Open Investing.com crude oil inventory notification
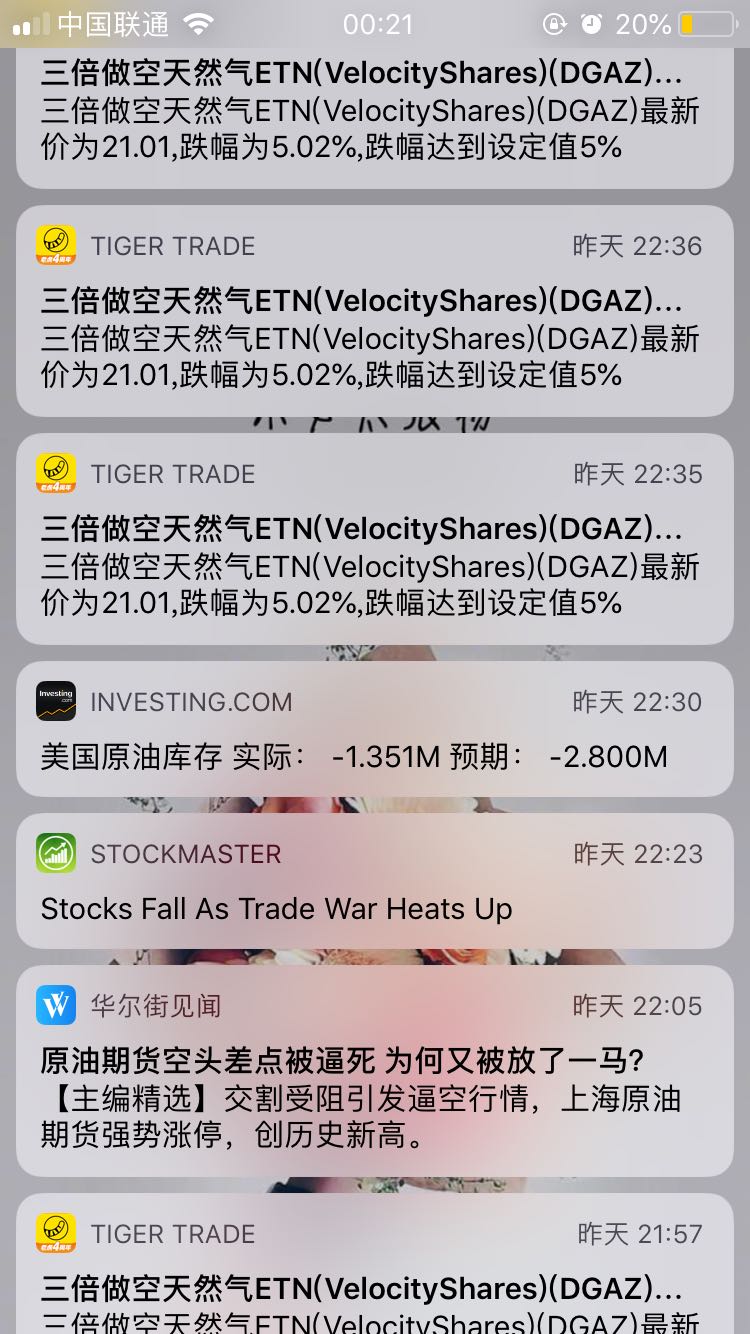 (375, 729)
